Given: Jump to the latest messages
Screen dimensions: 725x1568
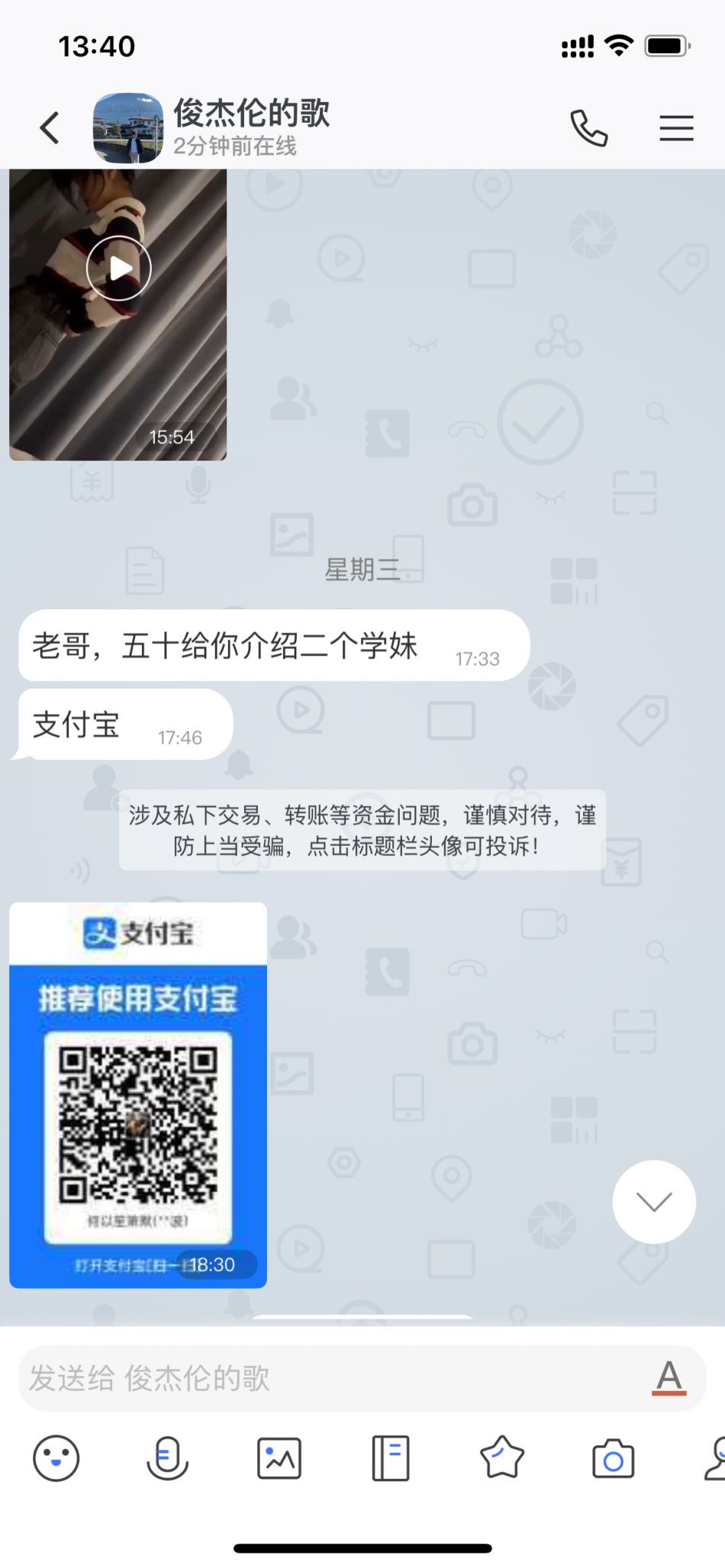Looking at the screenshot, I should pyautogui.click(x=654, y=1202).
